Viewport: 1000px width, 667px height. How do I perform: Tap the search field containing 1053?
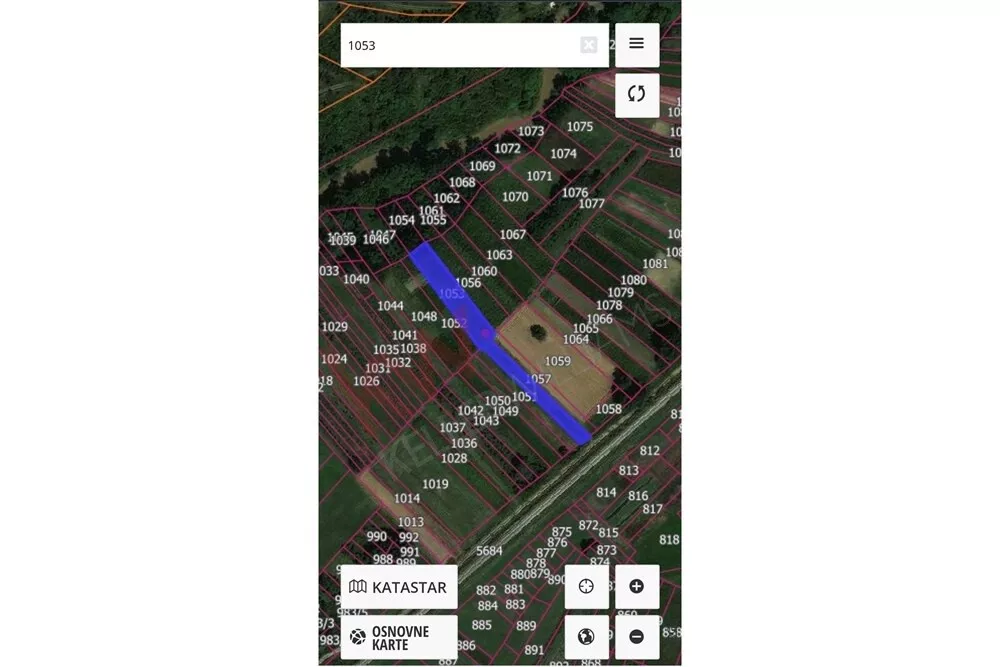click(x=460, y=45)
